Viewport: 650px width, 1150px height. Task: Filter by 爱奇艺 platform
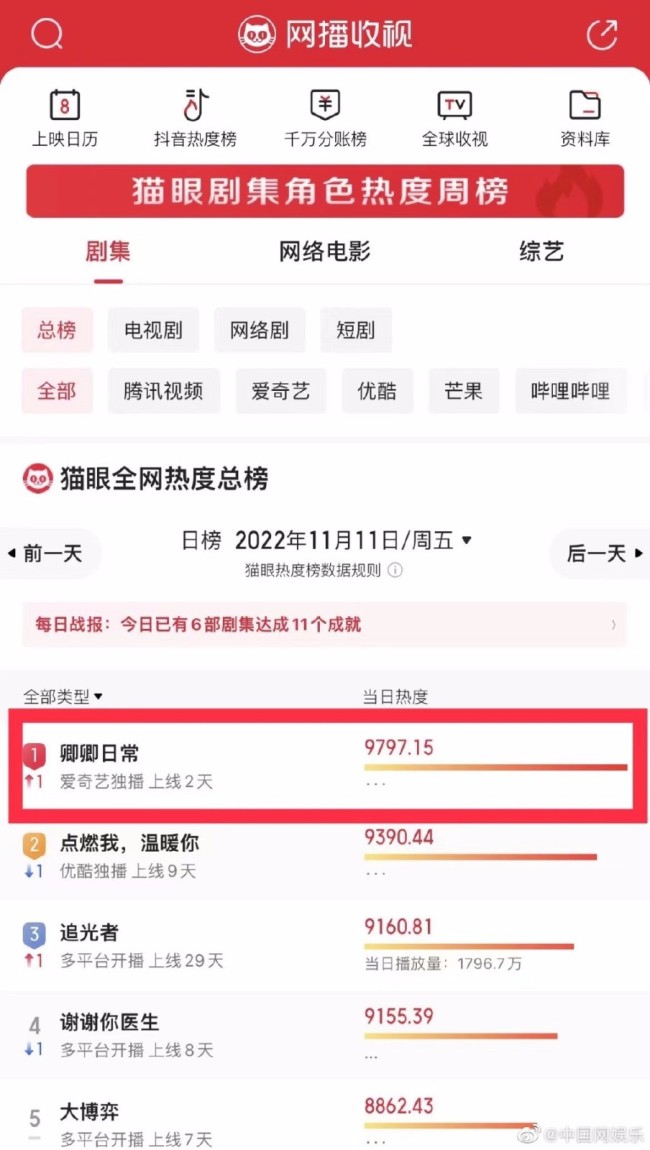pos(281,391)
